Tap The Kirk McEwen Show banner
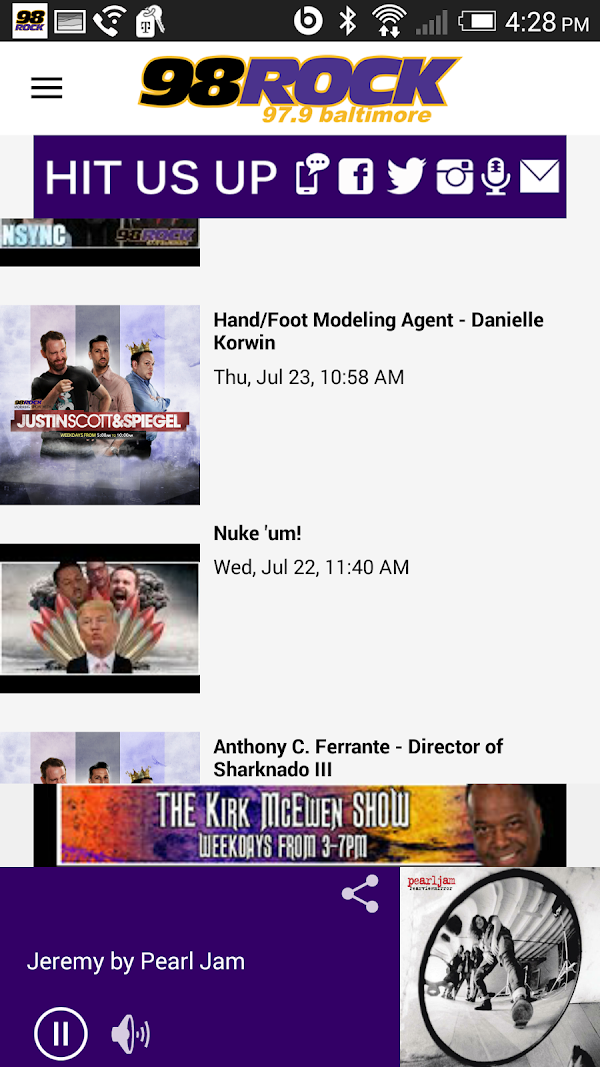Screen dimensions: 600x1067 point(300,825)
